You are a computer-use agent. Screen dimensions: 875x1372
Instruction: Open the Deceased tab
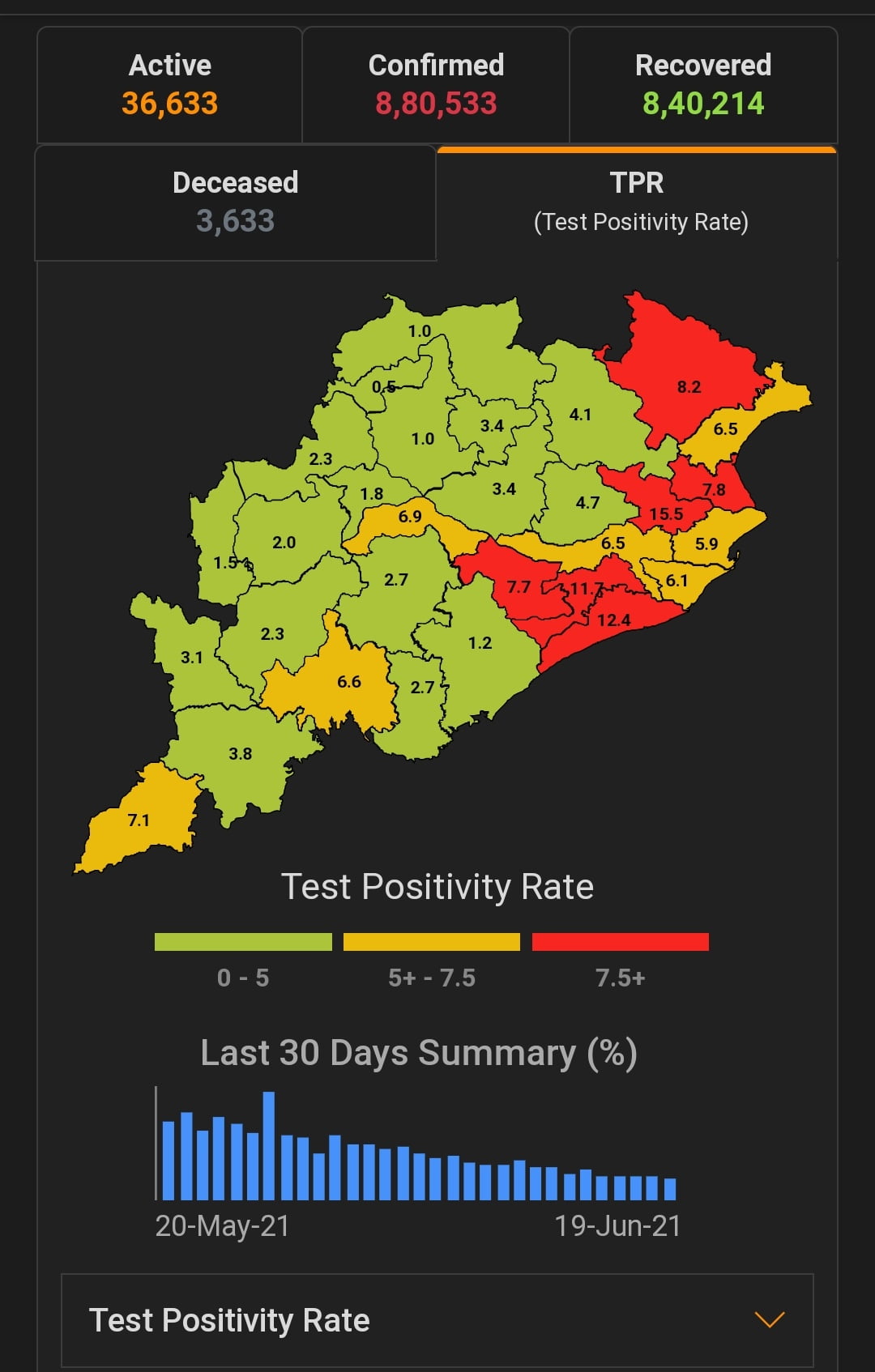[235, 202]
